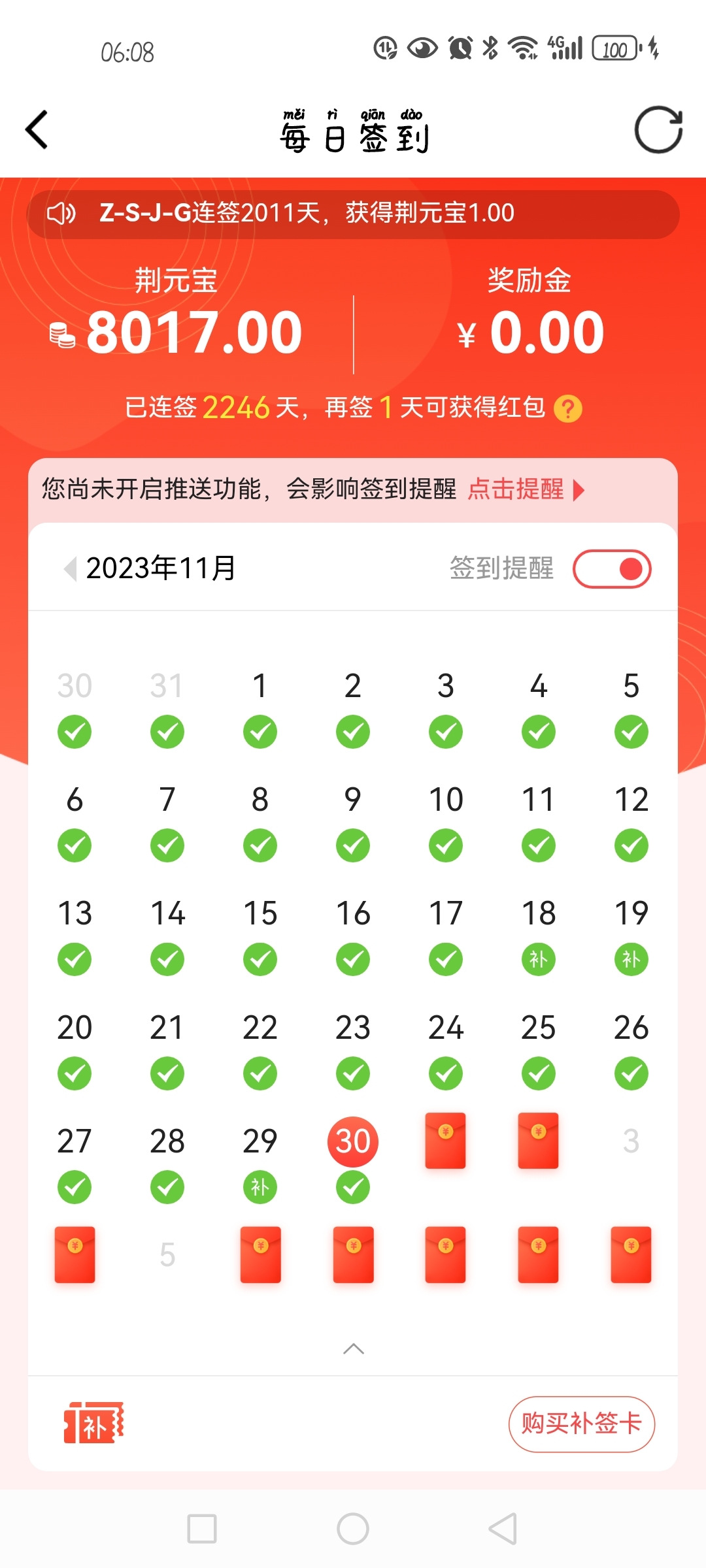Image resolution: width=706 pixels, height=1568 pixels.
Task: Open the system recent apps view
Action: tap(202, 1529)
